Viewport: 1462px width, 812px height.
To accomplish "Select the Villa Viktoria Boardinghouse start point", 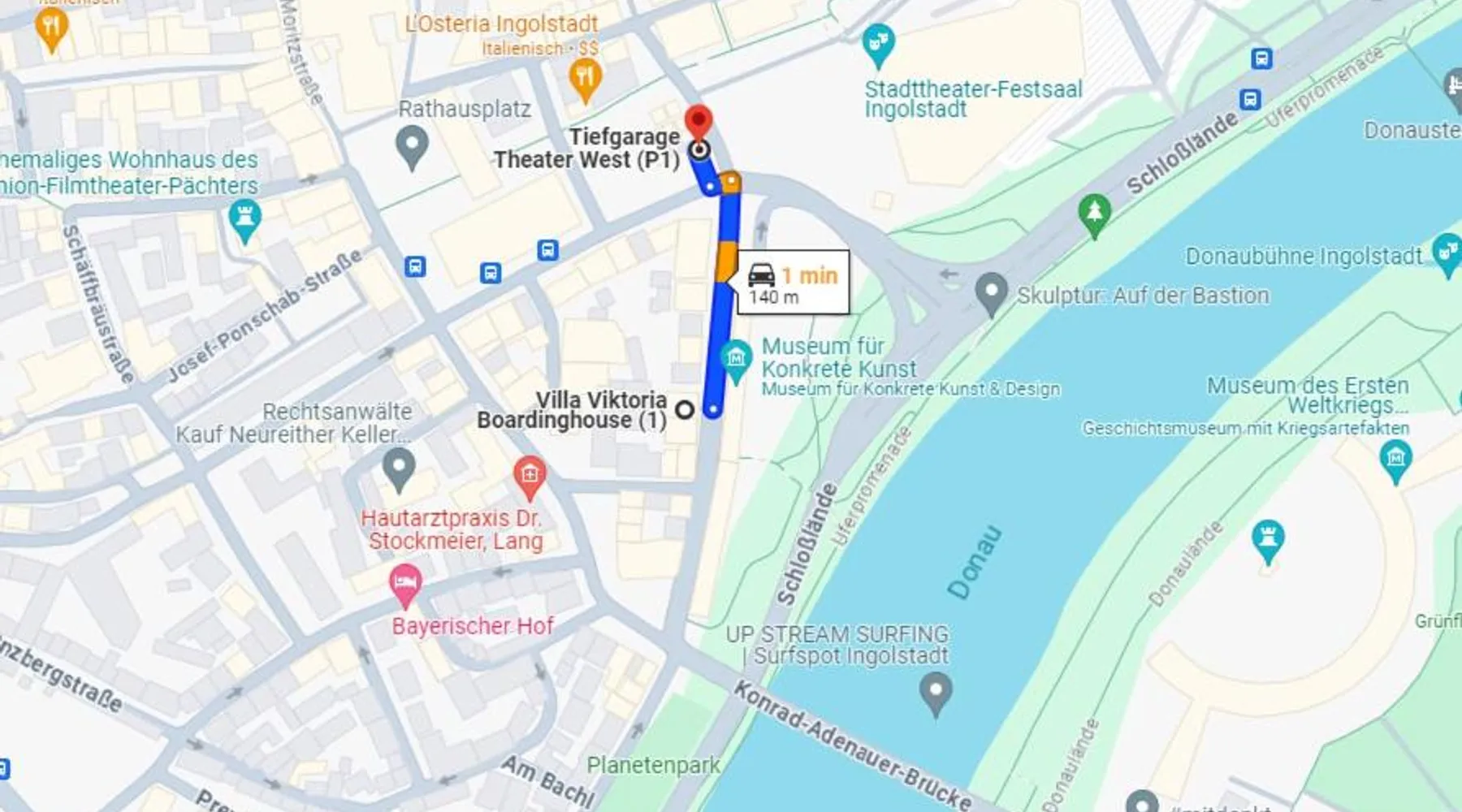I will [x=685, y=410].
